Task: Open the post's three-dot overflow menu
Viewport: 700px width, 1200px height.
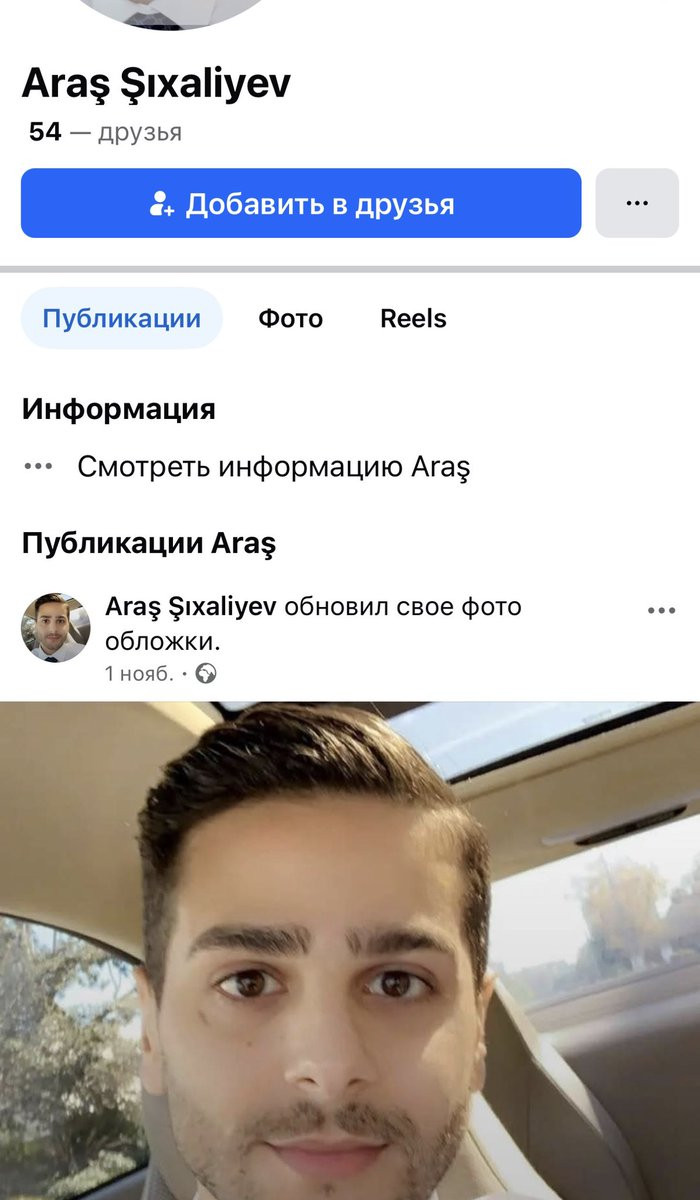Action: (x=661, y=611)
